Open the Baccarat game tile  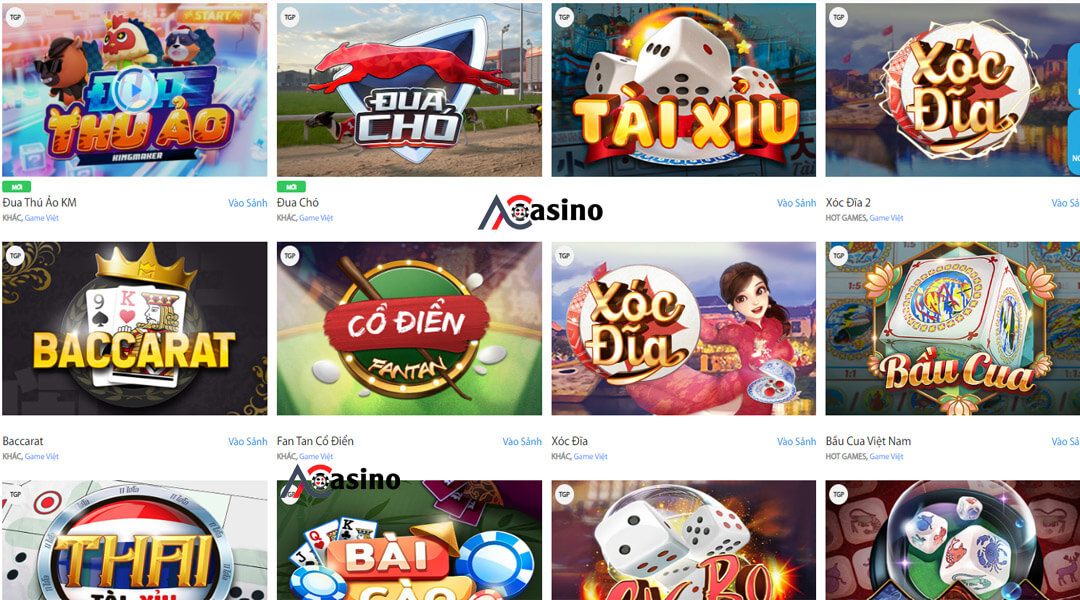click(x=134, y=328)
